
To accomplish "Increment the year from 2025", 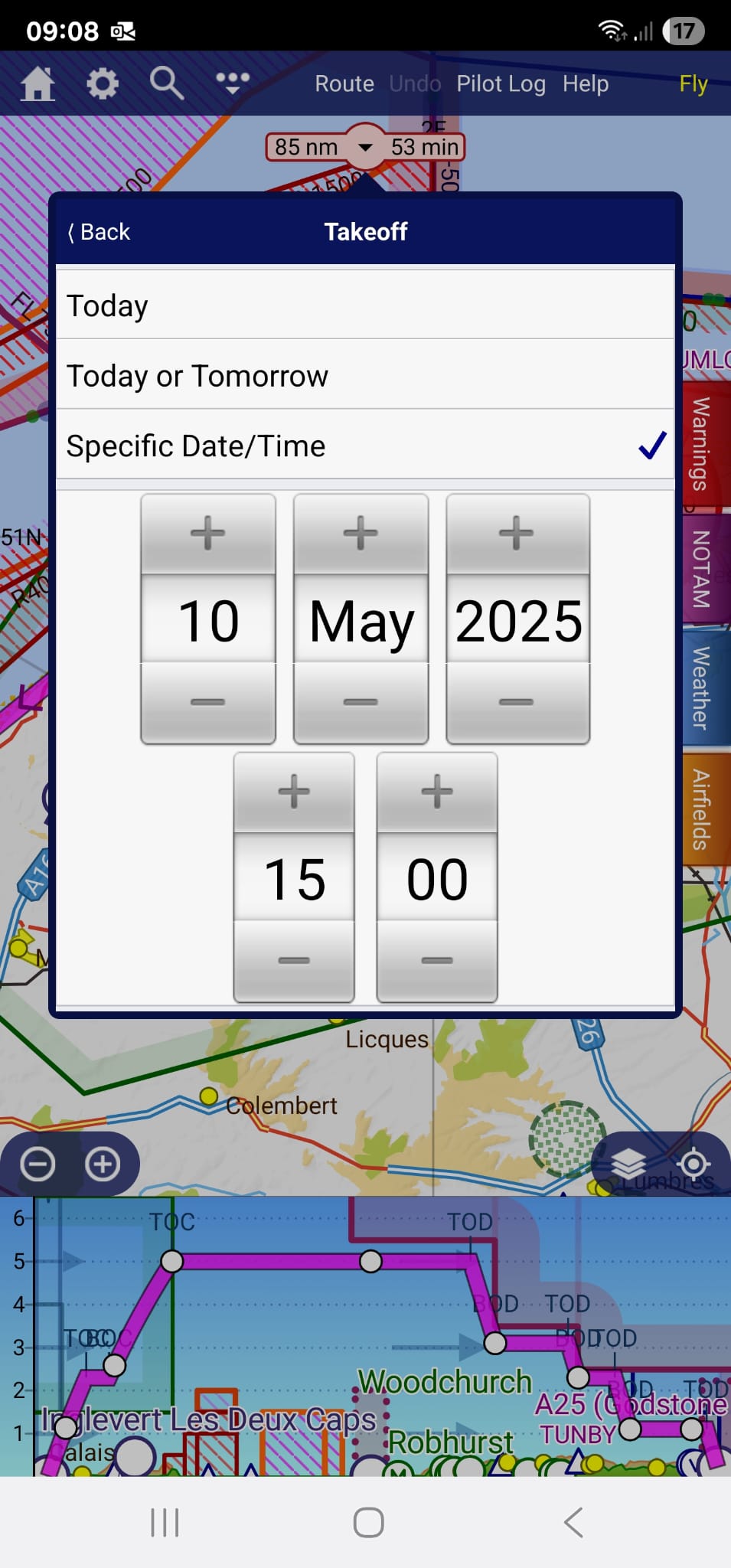I will click(x=517, y=534).
